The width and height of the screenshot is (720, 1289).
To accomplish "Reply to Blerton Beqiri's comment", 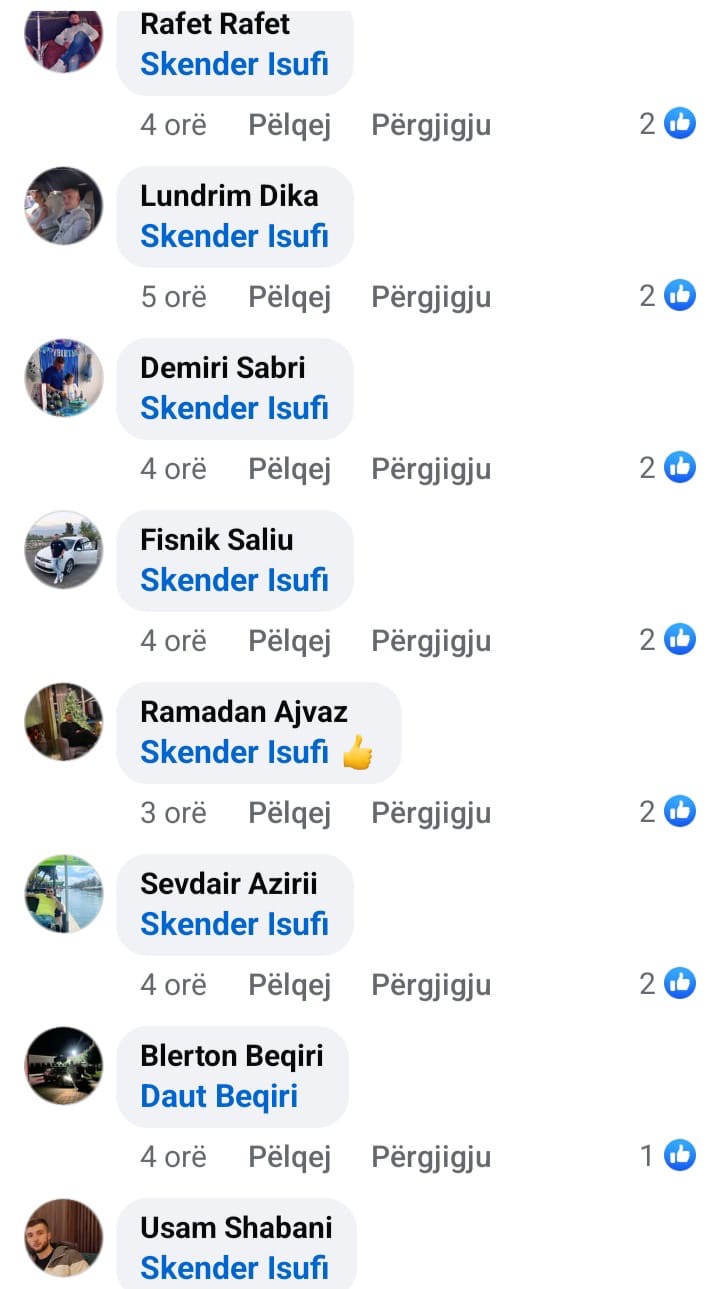I will [x=431, y=1157].
